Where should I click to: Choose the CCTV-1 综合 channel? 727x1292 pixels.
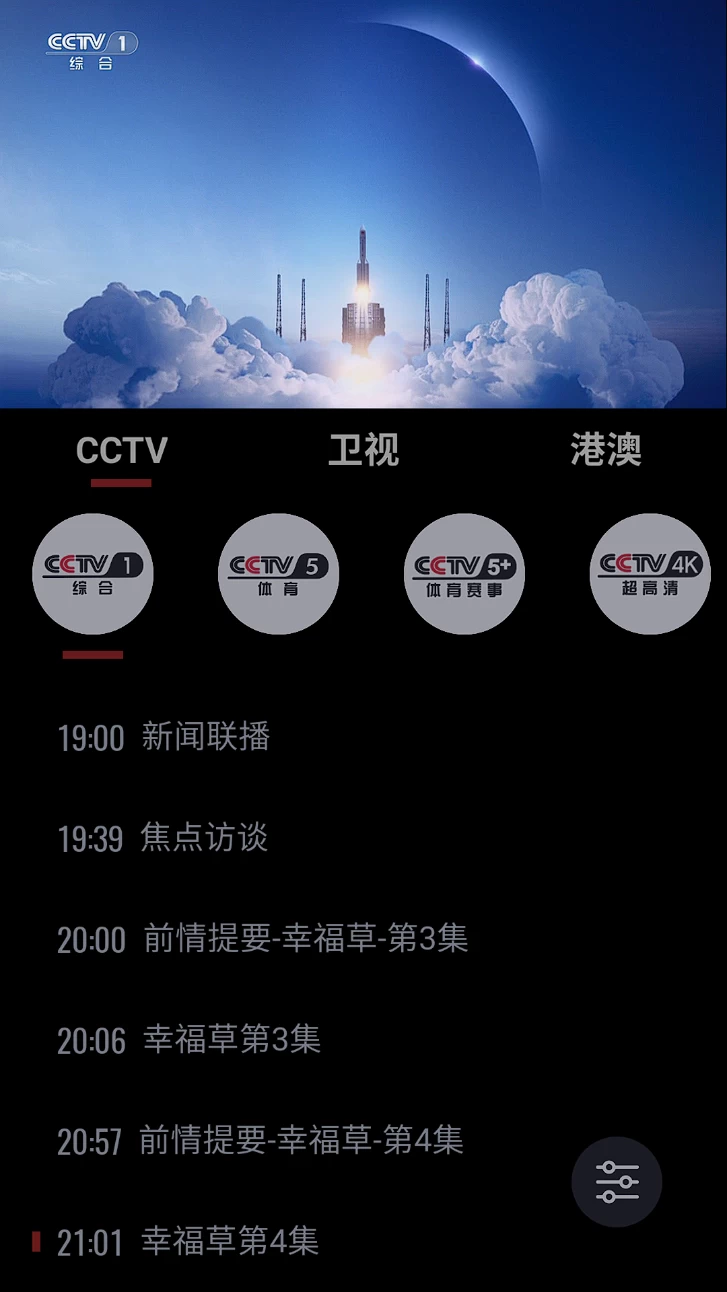93,574
